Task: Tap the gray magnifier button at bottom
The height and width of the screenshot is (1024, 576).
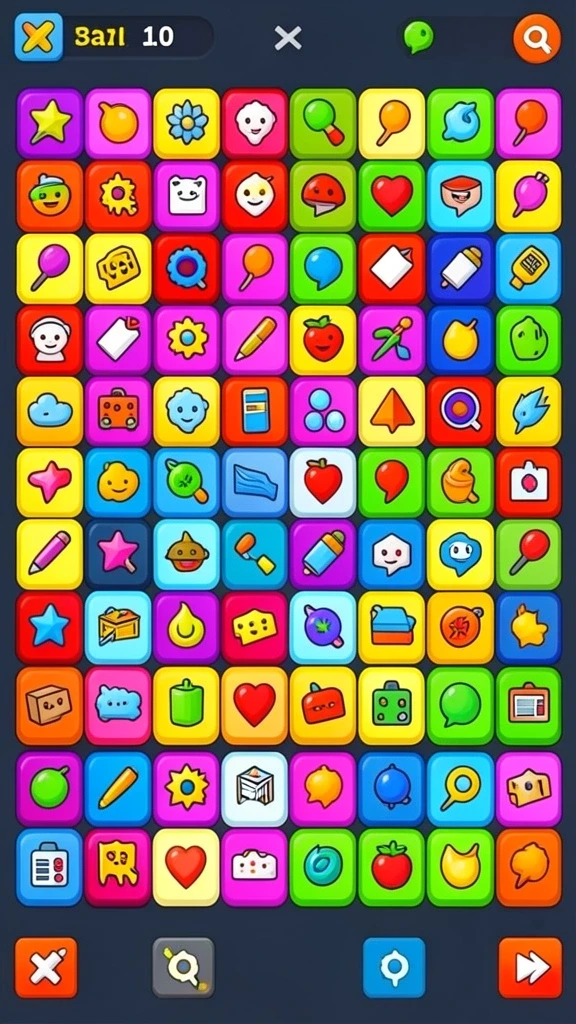Action: click(x=184, y=968)
